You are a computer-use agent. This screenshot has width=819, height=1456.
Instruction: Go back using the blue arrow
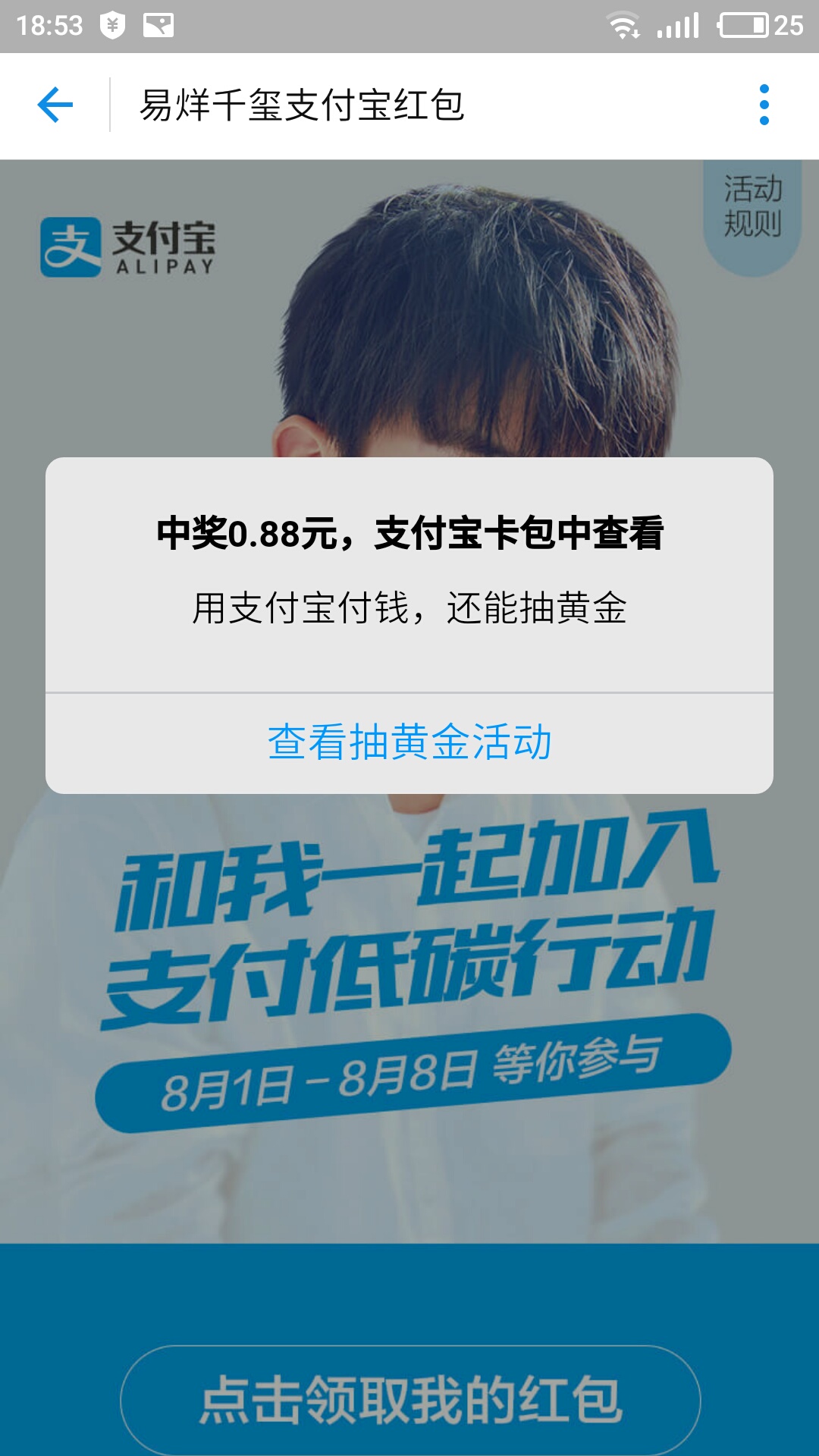55,105
